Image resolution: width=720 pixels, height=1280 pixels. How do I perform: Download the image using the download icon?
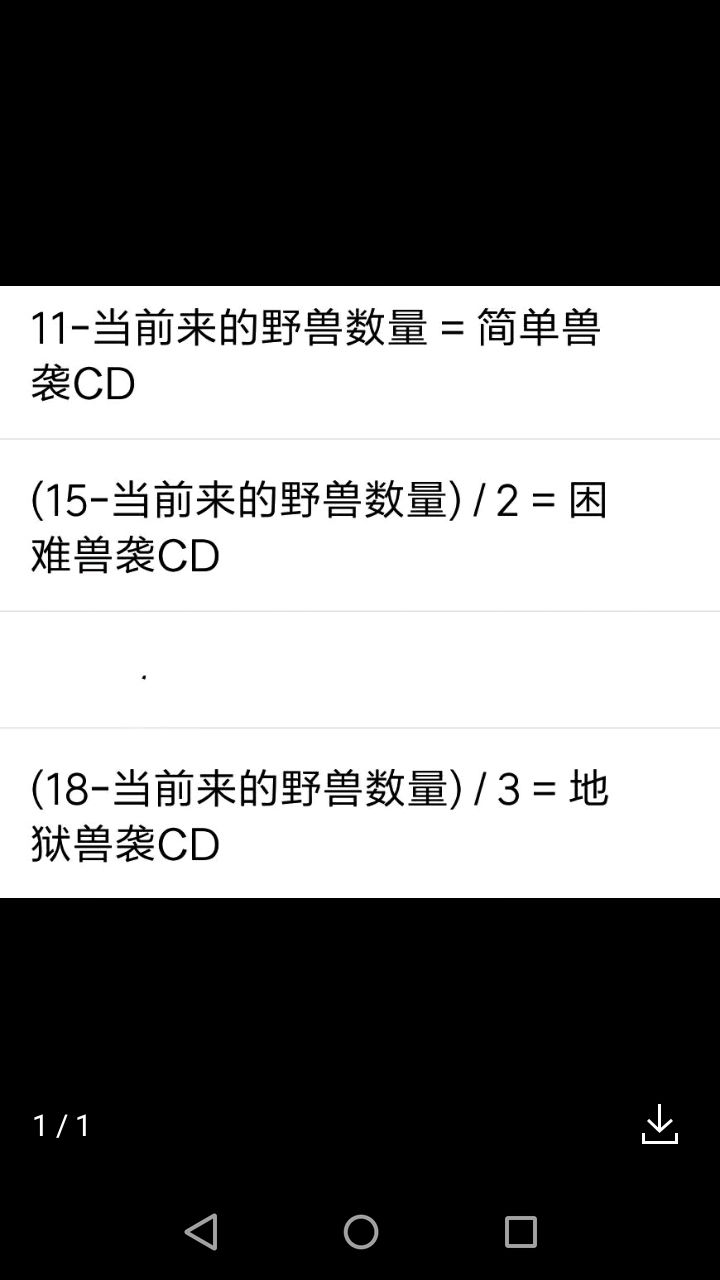[x=660, y=1124]
